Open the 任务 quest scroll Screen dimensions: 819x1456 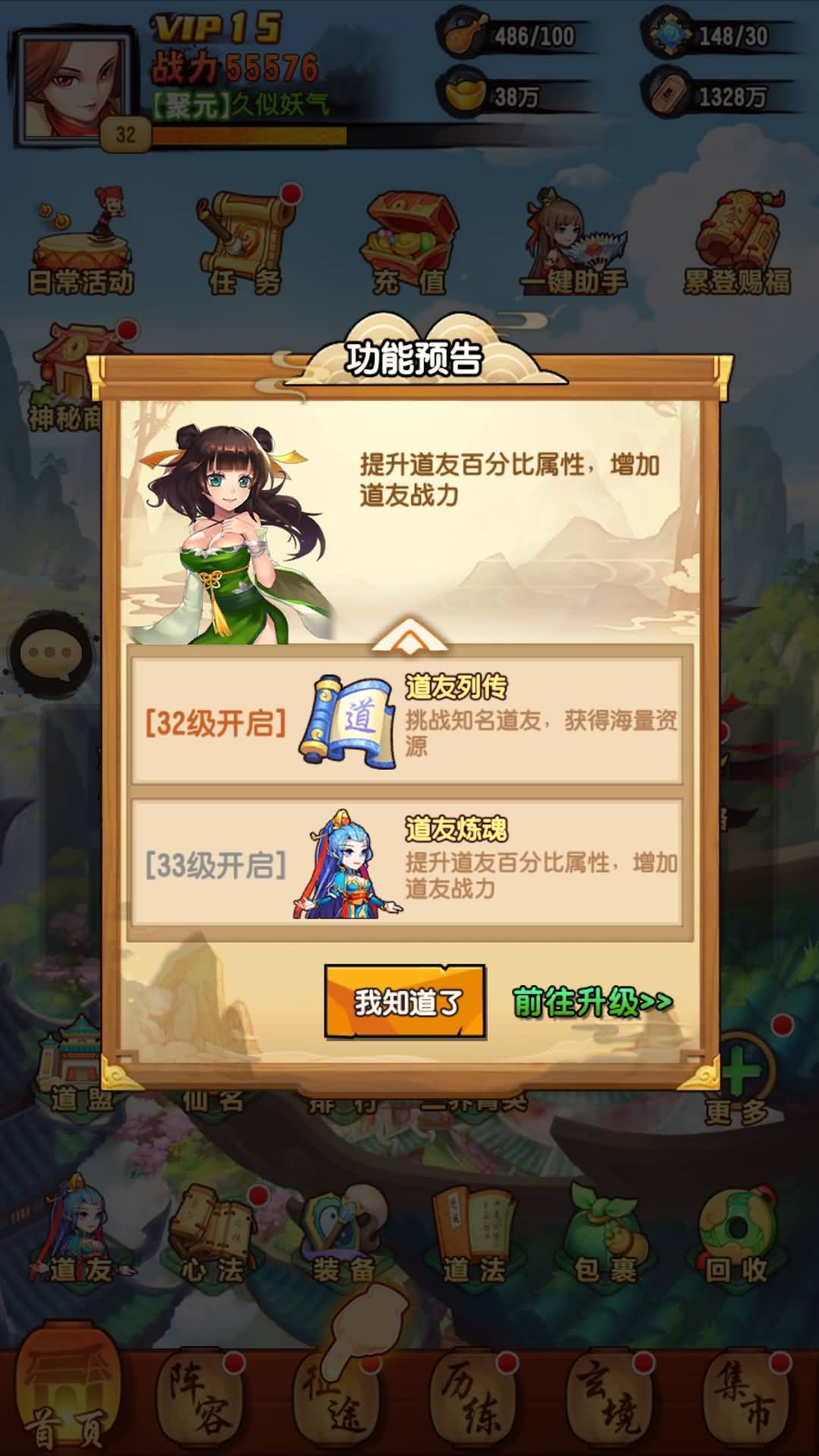[246, 243]
